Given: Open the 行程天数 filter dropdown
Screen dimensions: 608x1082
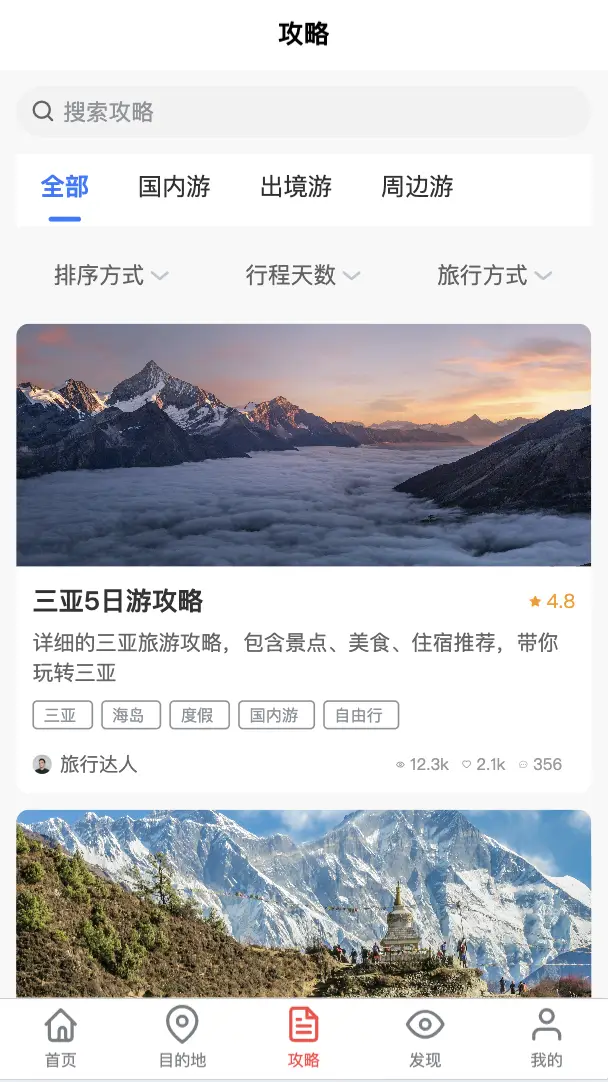Looking at the screenshot, I should (x=303, y=275).
